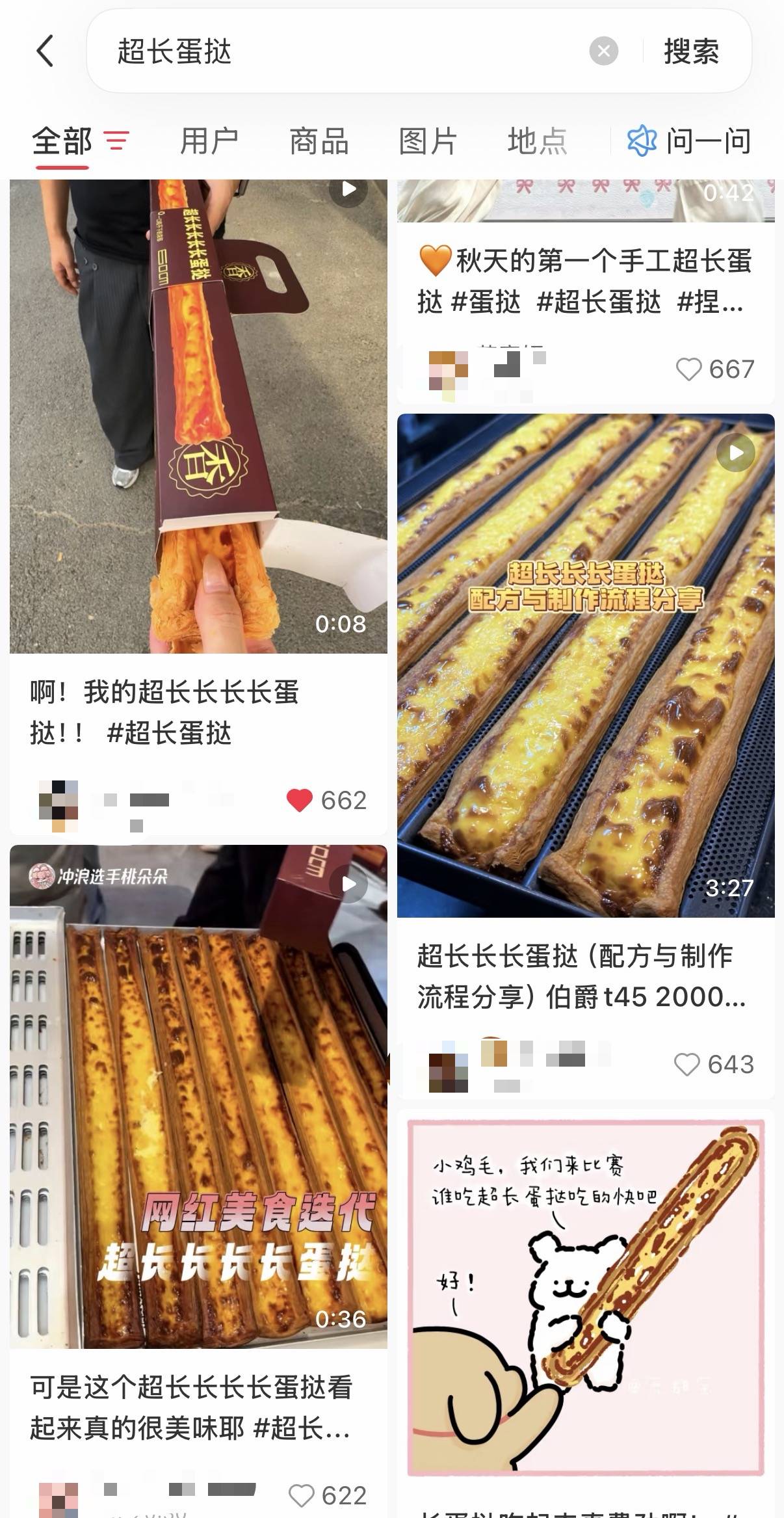The height and width of the screenshot is (1518, 784).
Task: Go back using the top-left arrow
Action: pos(45,51)
